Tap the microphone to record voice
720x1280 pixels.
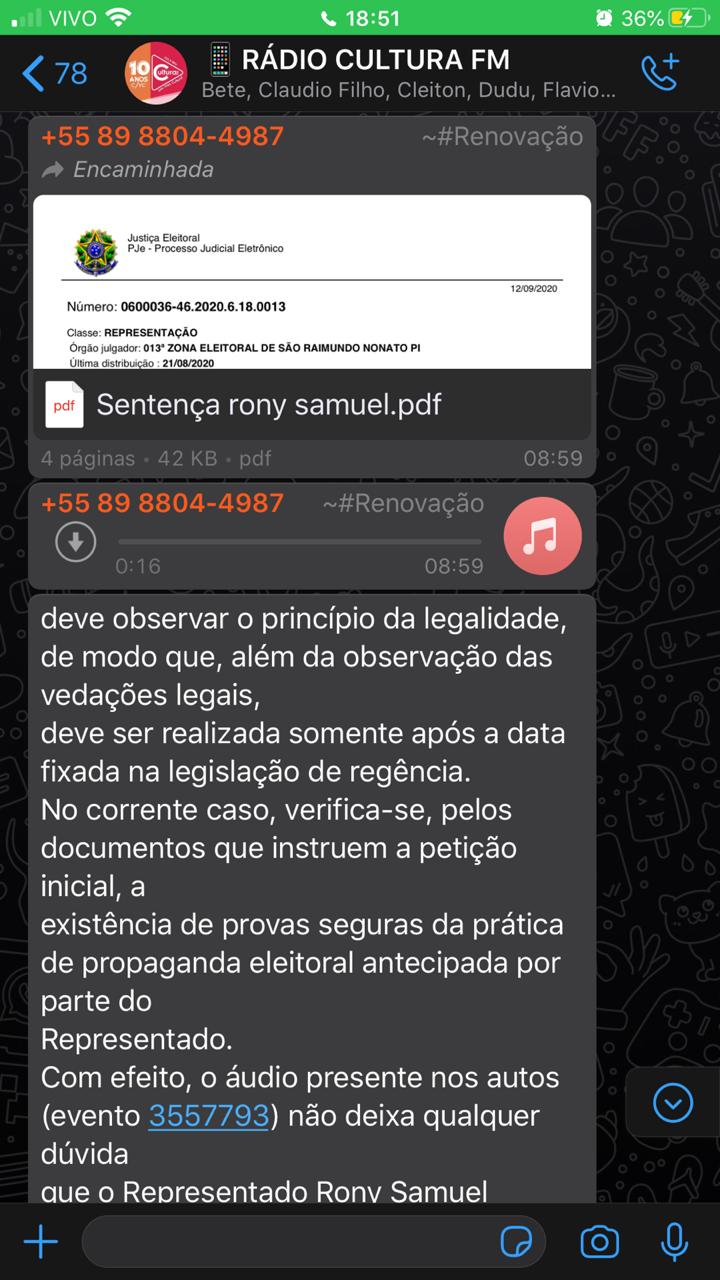pyautogui.click(x=675, y=1242)
